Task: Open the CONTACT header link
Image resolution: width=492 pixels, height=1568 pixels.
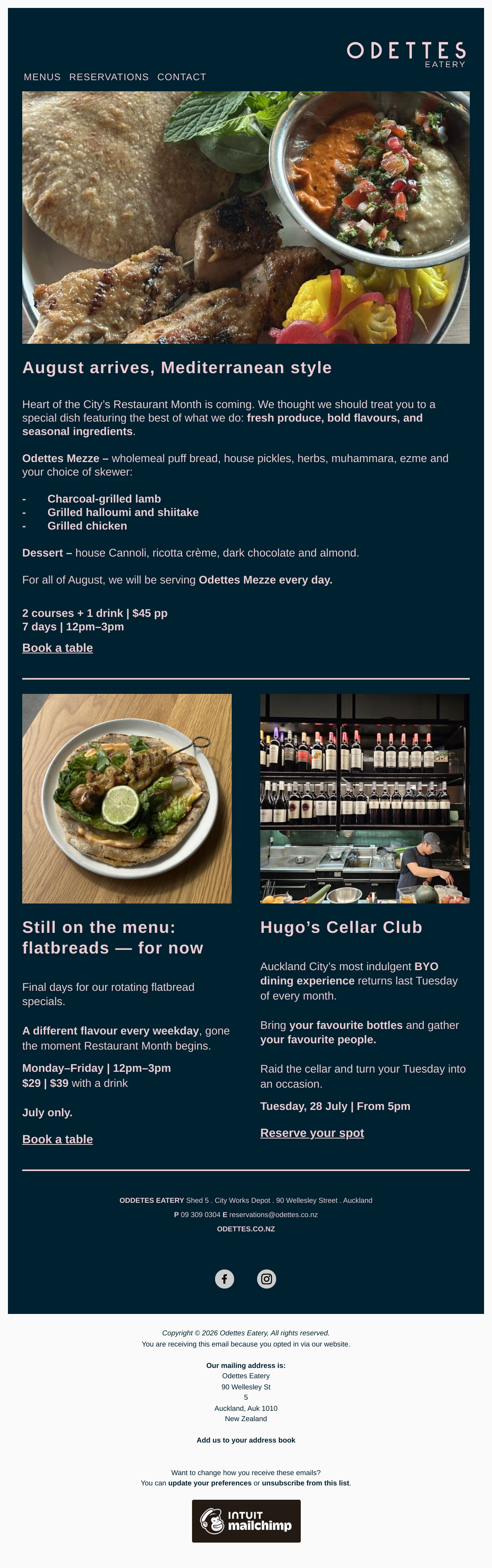Action: [x=182, y=77]
